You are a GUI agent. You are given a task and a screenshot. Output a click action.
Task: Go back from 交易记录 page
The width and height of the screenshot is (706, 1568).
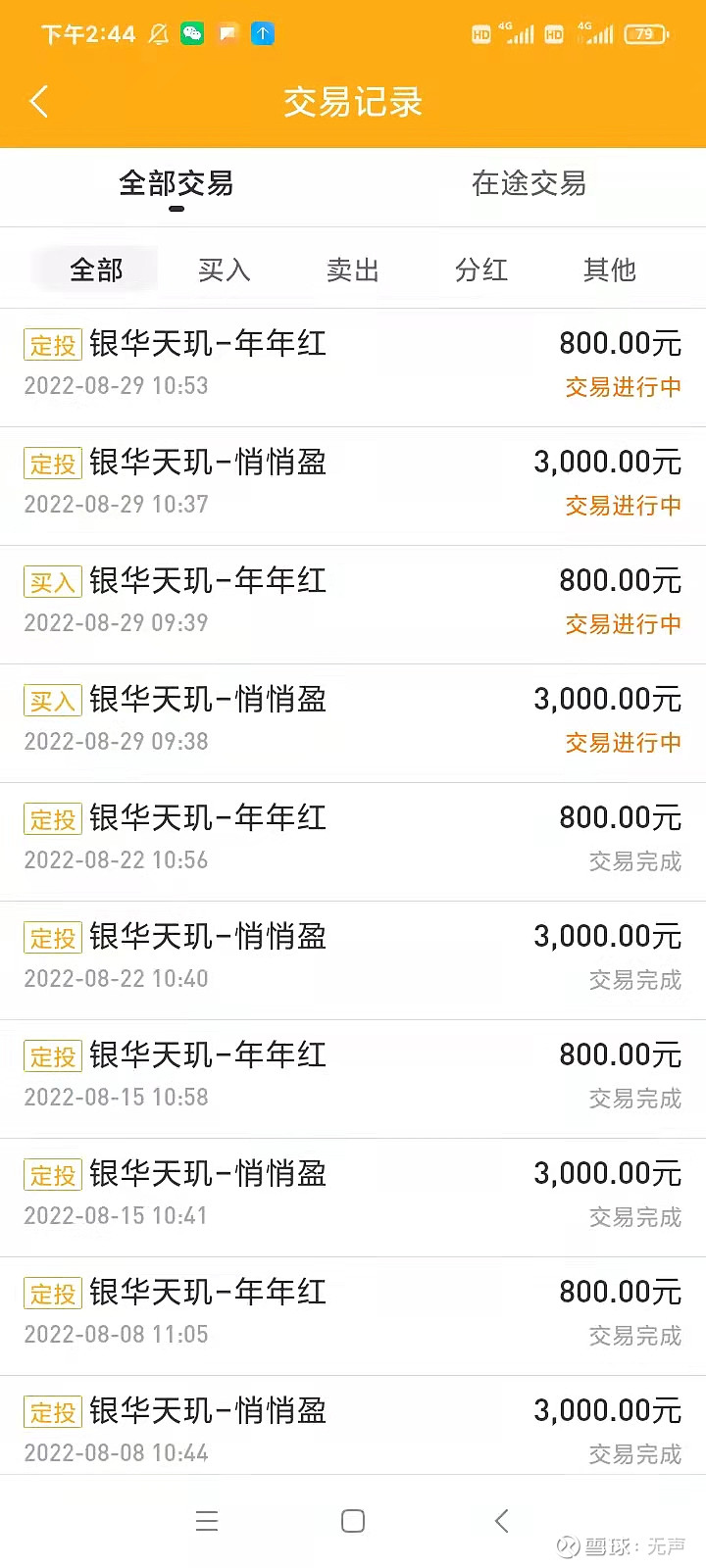click(39, 102)
